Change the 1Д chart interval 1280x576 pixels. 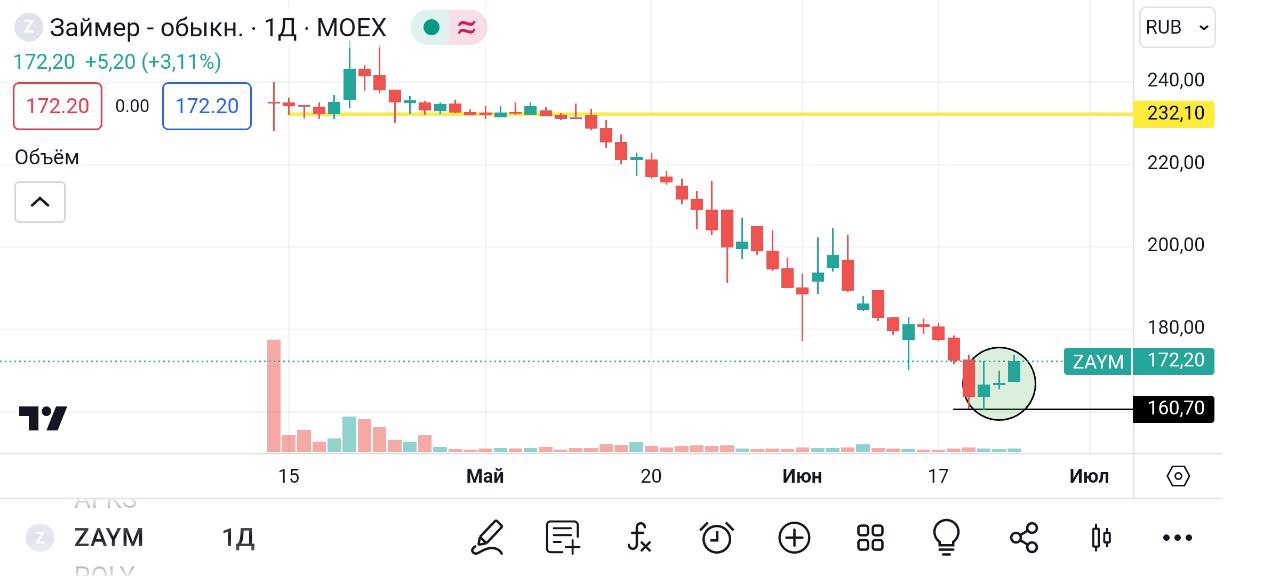point(238,538)
